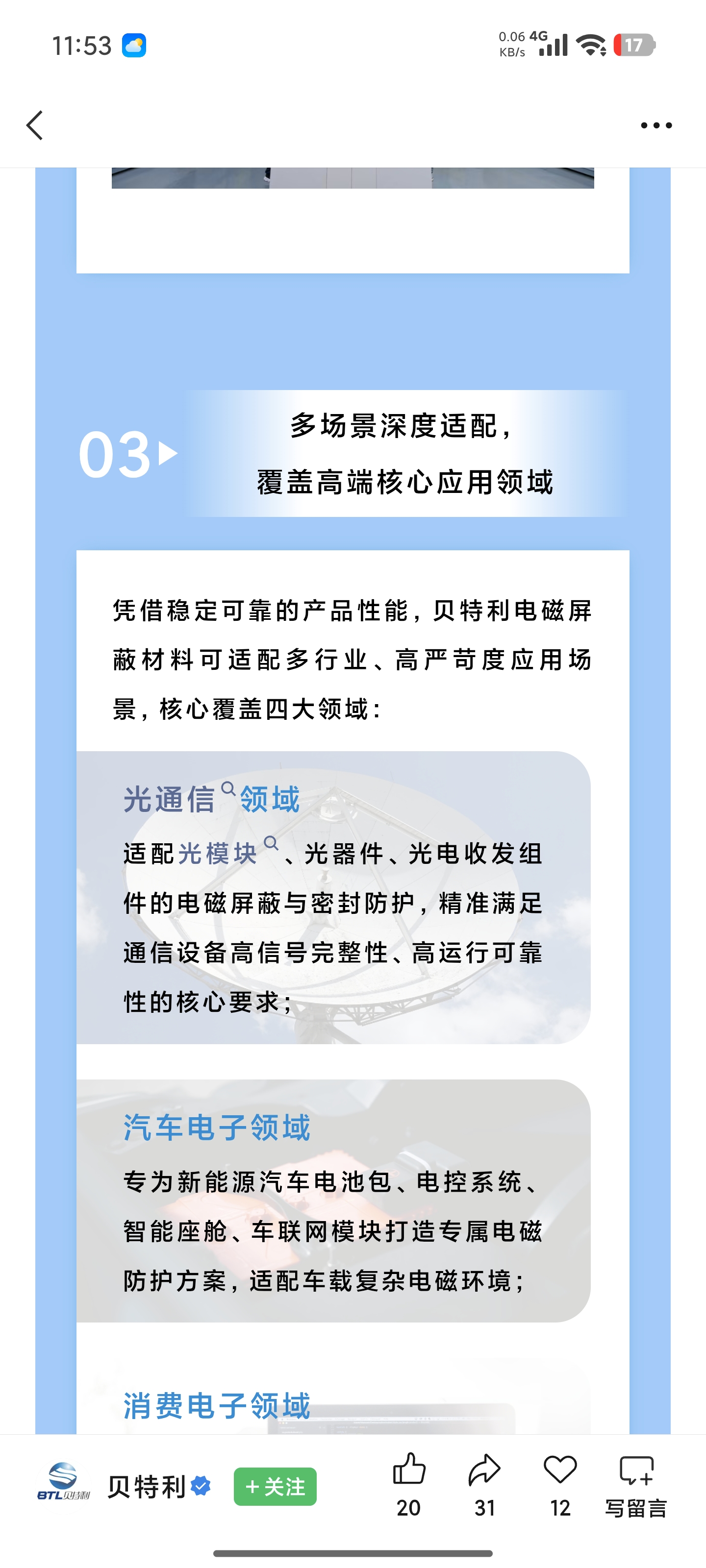Like the article with the thumbs-up icon

(x=409, y=1470)
